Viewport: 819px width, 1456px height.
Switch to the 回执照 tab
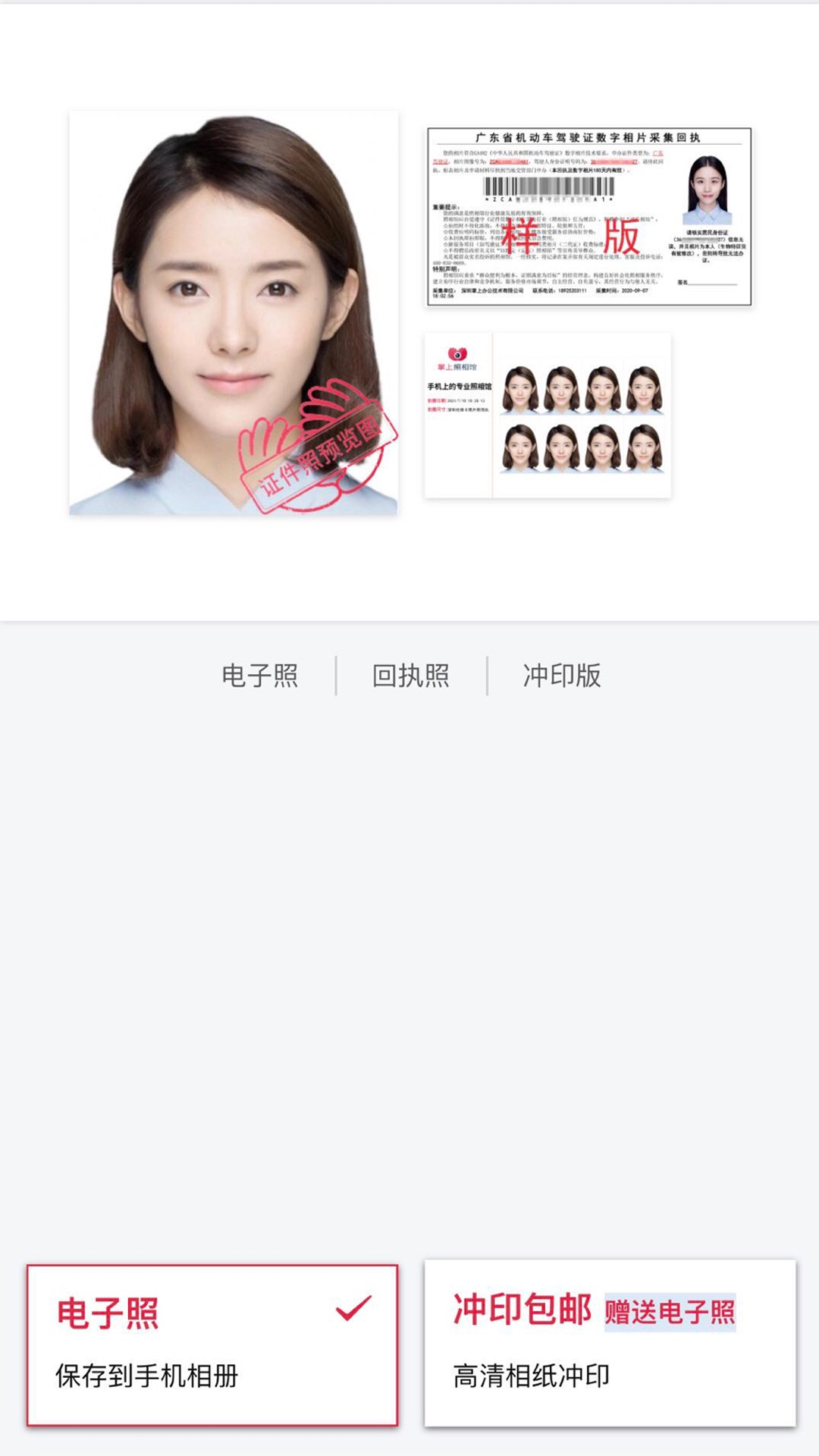[409, 675]
